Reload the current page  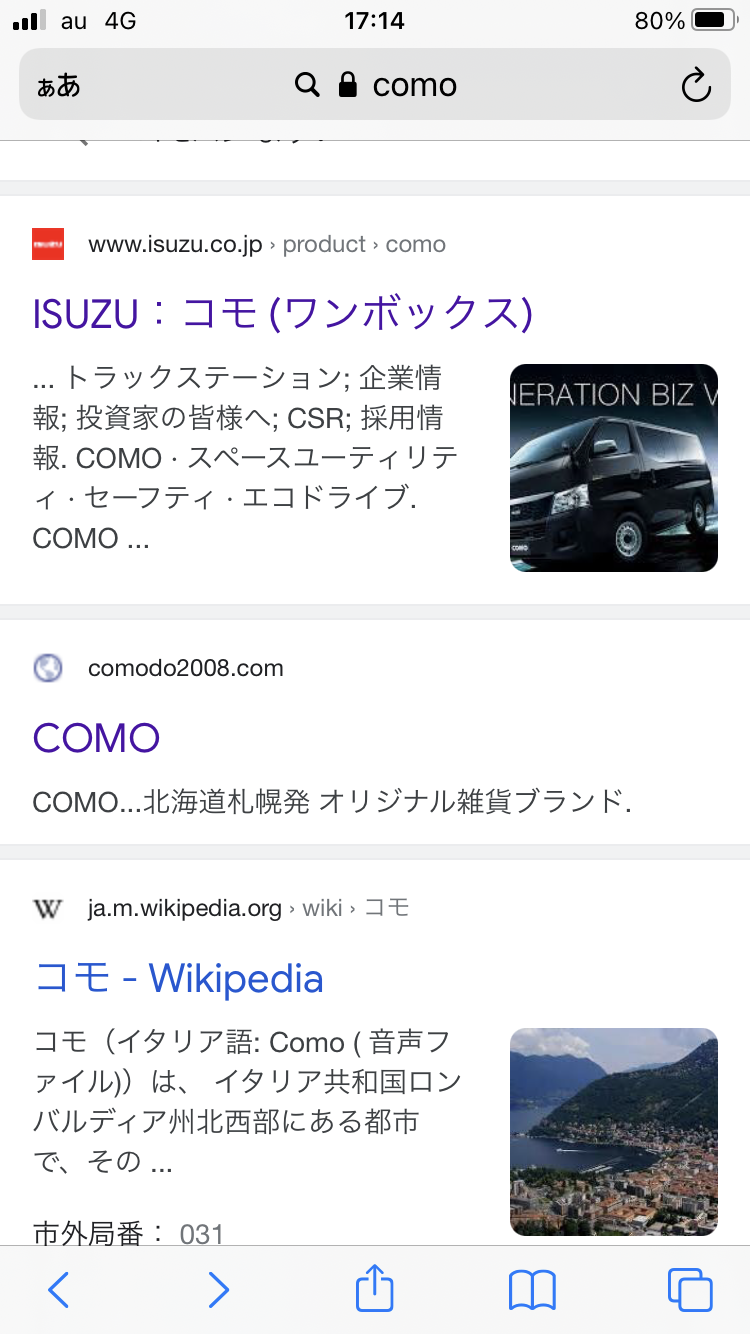(695, 86)
